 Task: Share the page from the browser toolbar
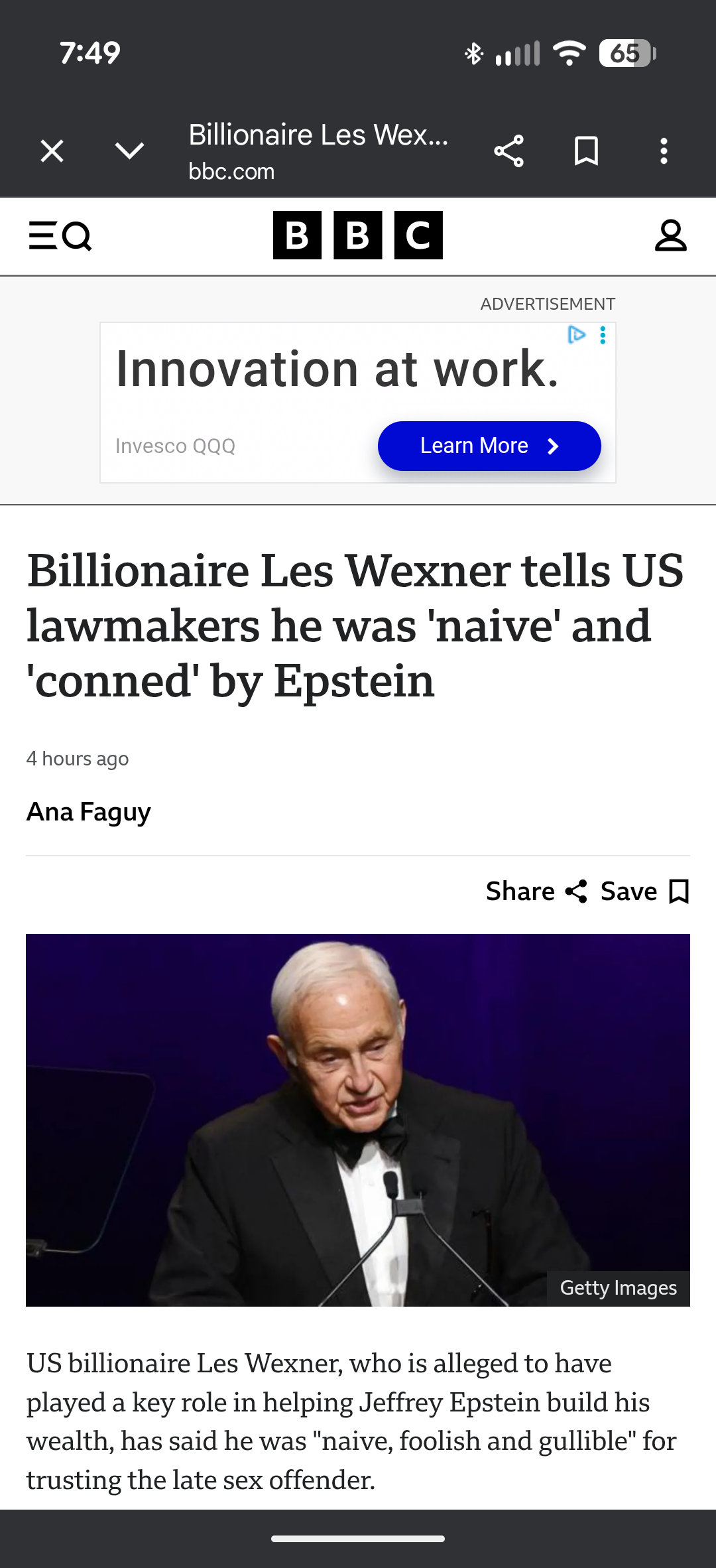[508, 151]
